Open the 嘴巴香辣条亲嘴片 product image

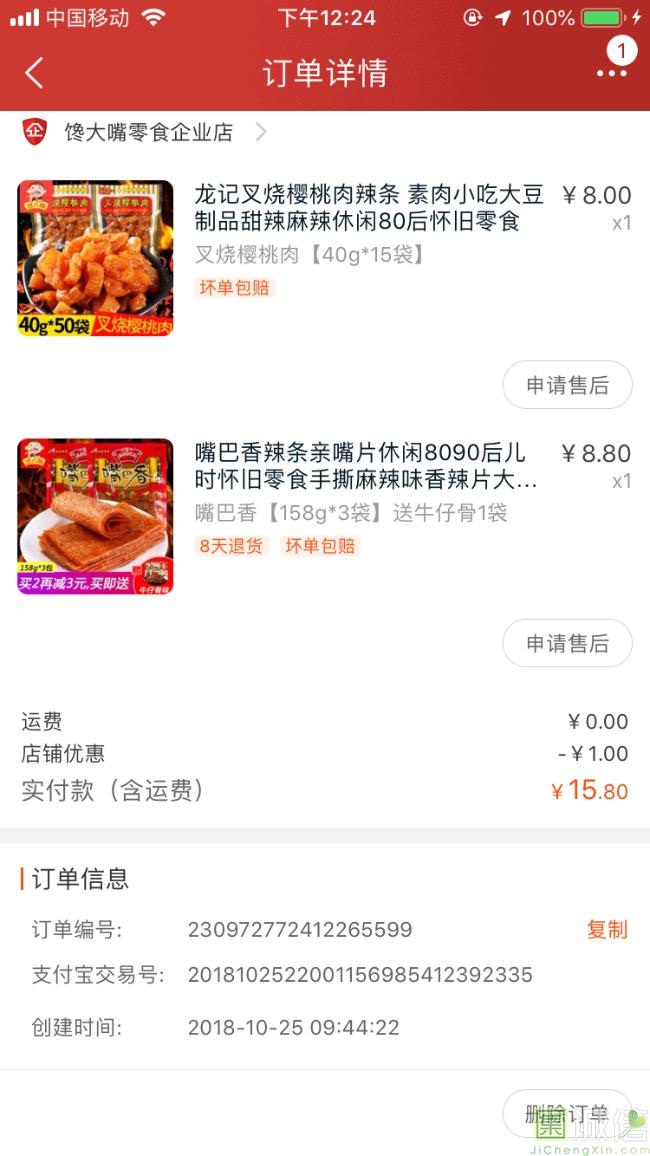(95, 516)
